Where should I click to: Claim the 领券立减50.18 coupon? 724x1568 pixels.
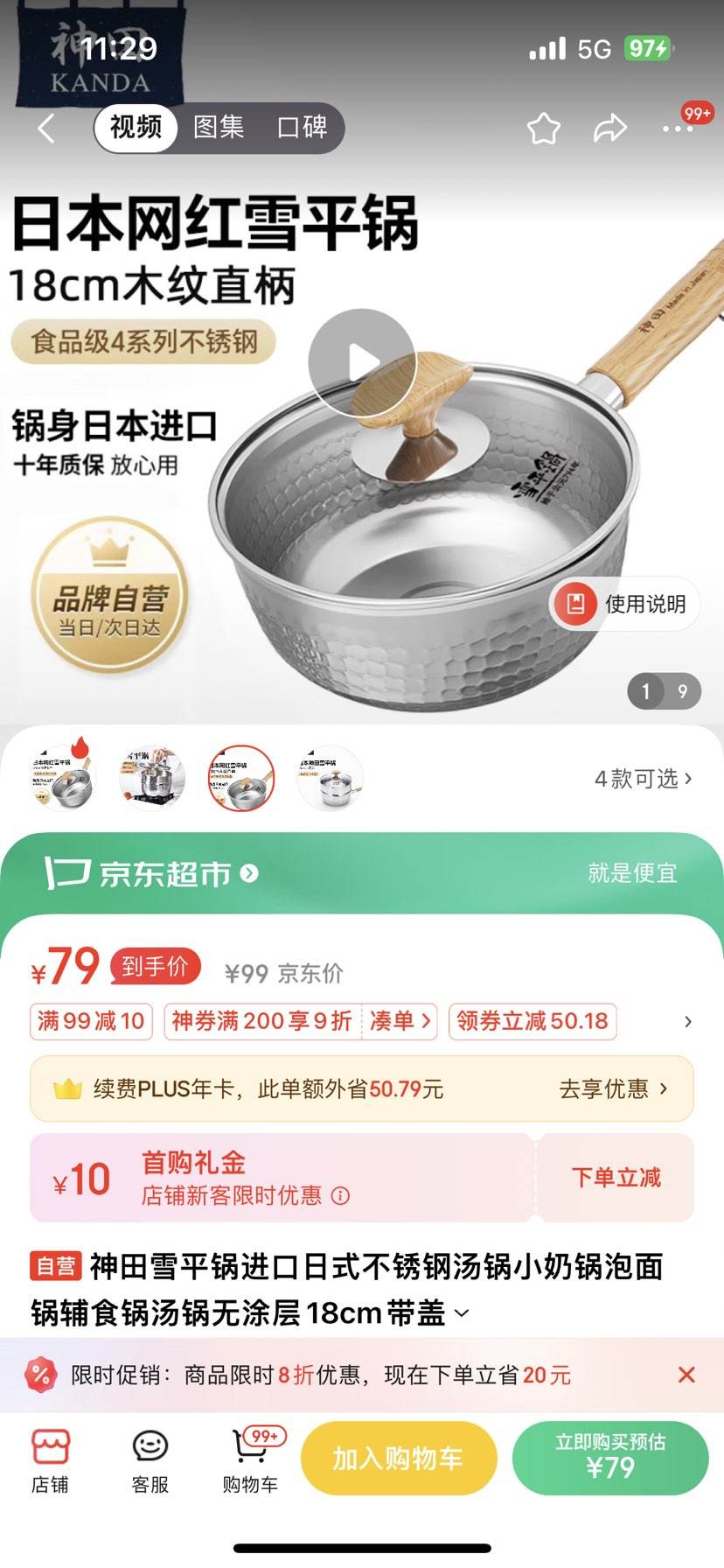click(x=532, y=1021)
